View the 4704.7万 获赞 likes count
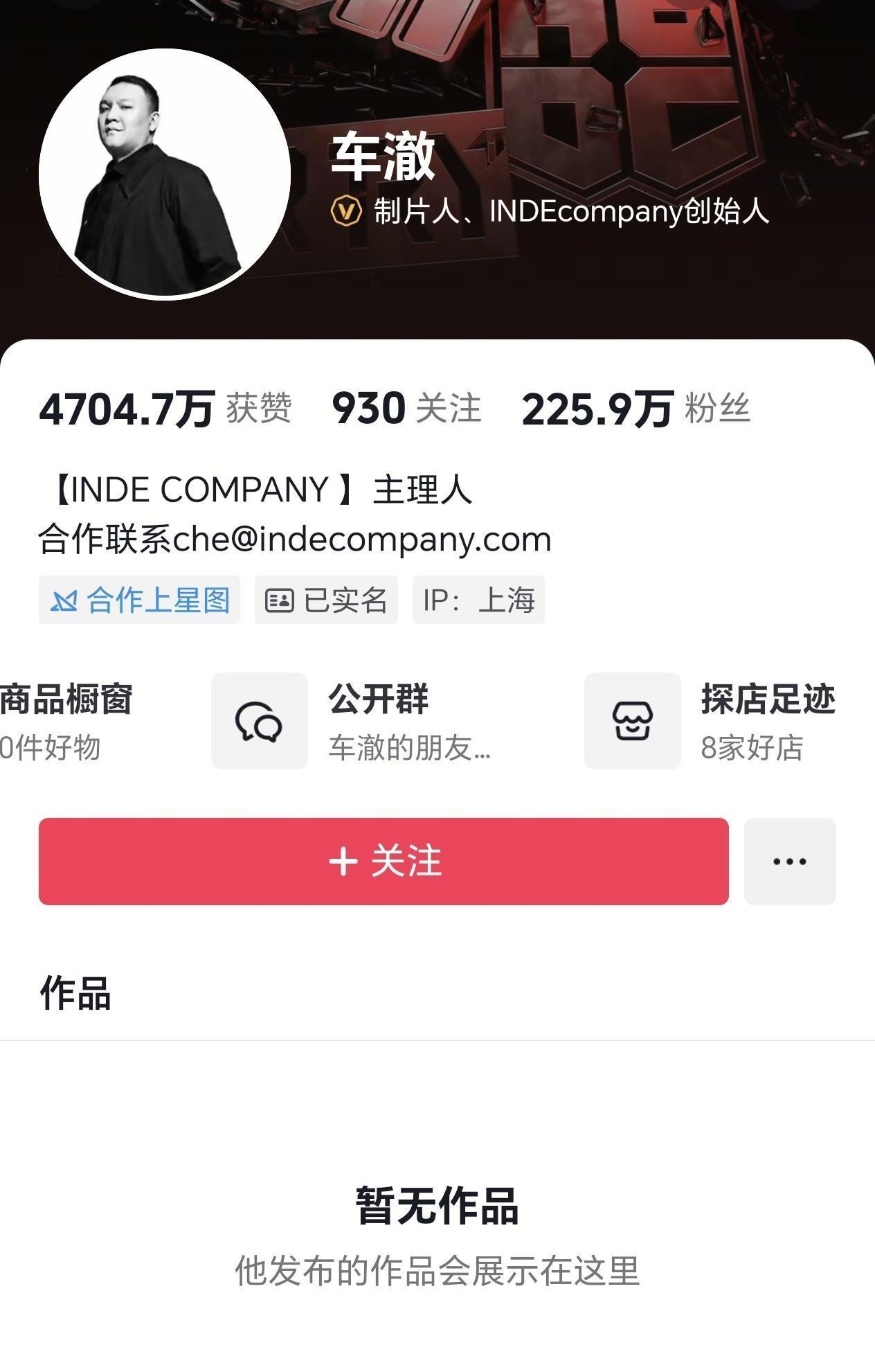The height and width of the screenshot is (1372, 875). 165,408
